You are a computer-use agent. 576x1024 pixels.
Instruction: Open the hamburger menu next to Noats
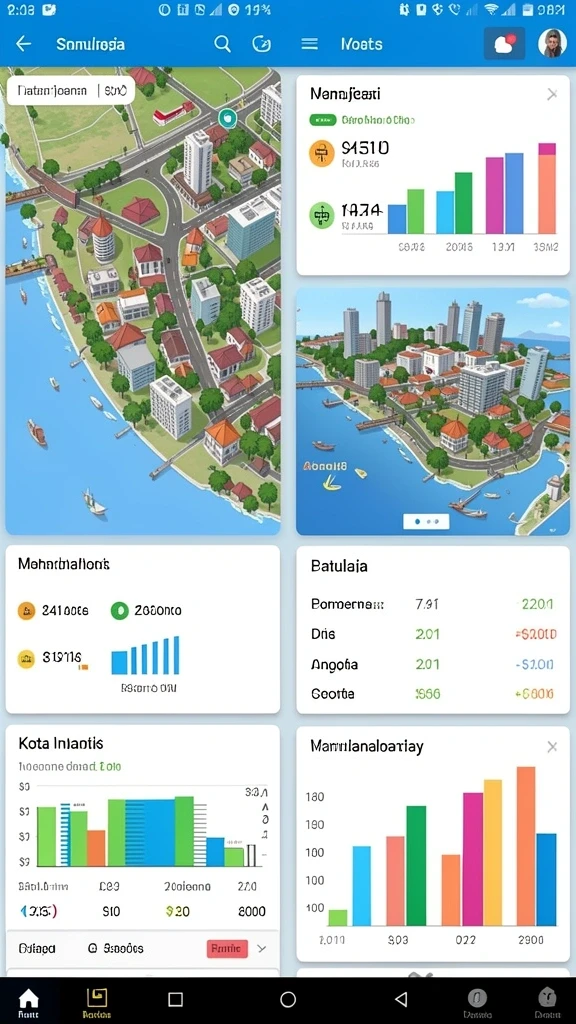[309, 44]
